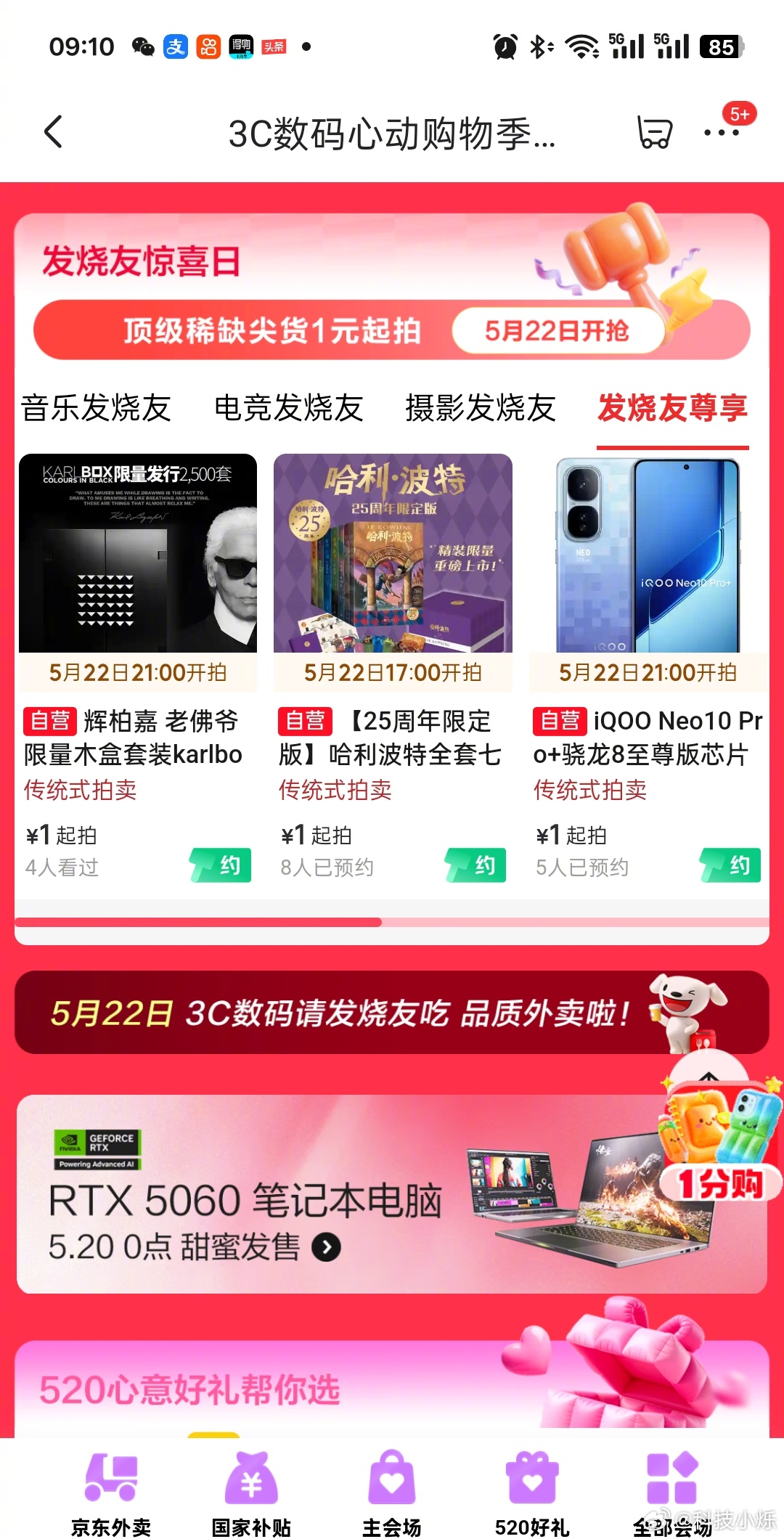Go to the 国家补贴 bottom tab
Image resolution: width=784 pixels, height=1539 pixels.
[x=251, y=1492]
